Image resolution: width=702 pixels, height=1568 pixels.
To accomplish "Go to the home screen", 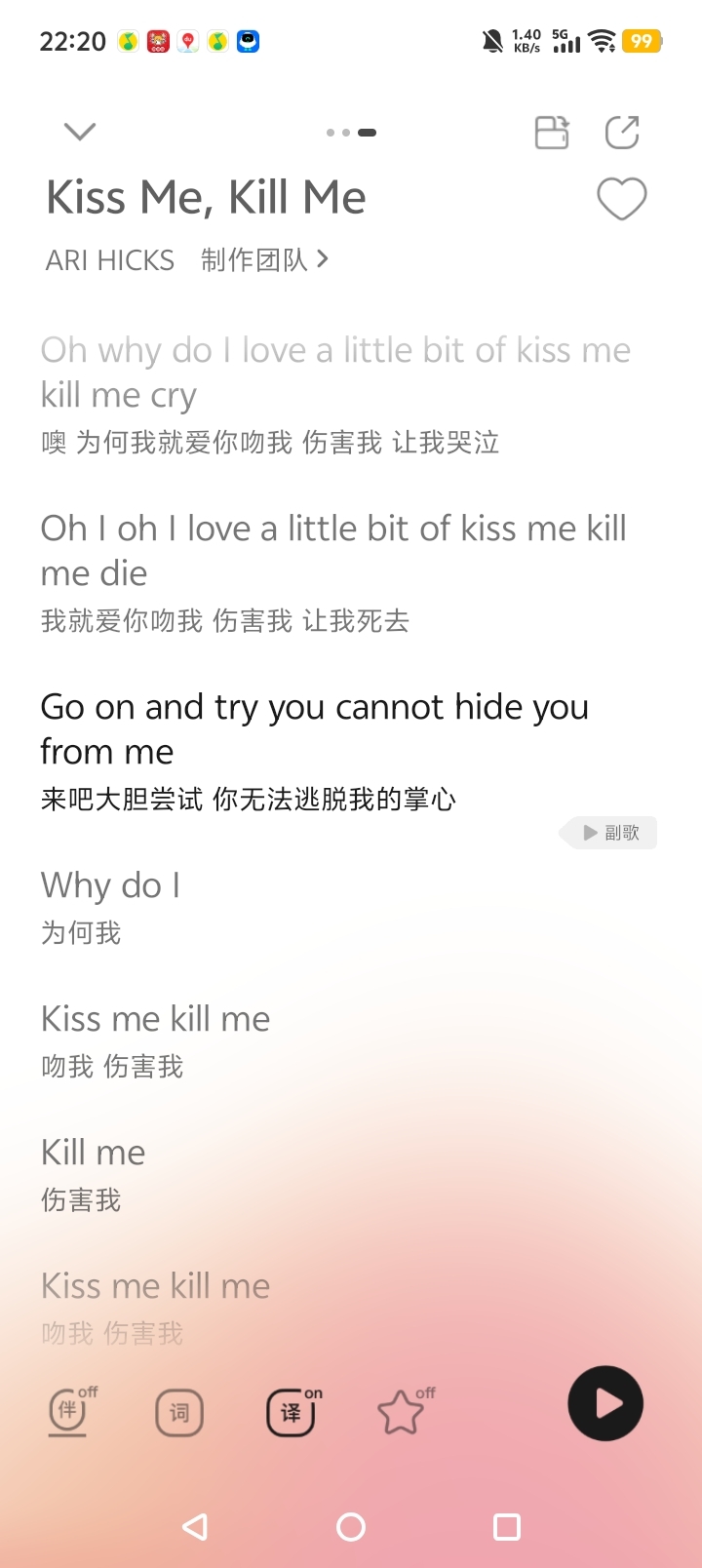I will point(351,1526).
